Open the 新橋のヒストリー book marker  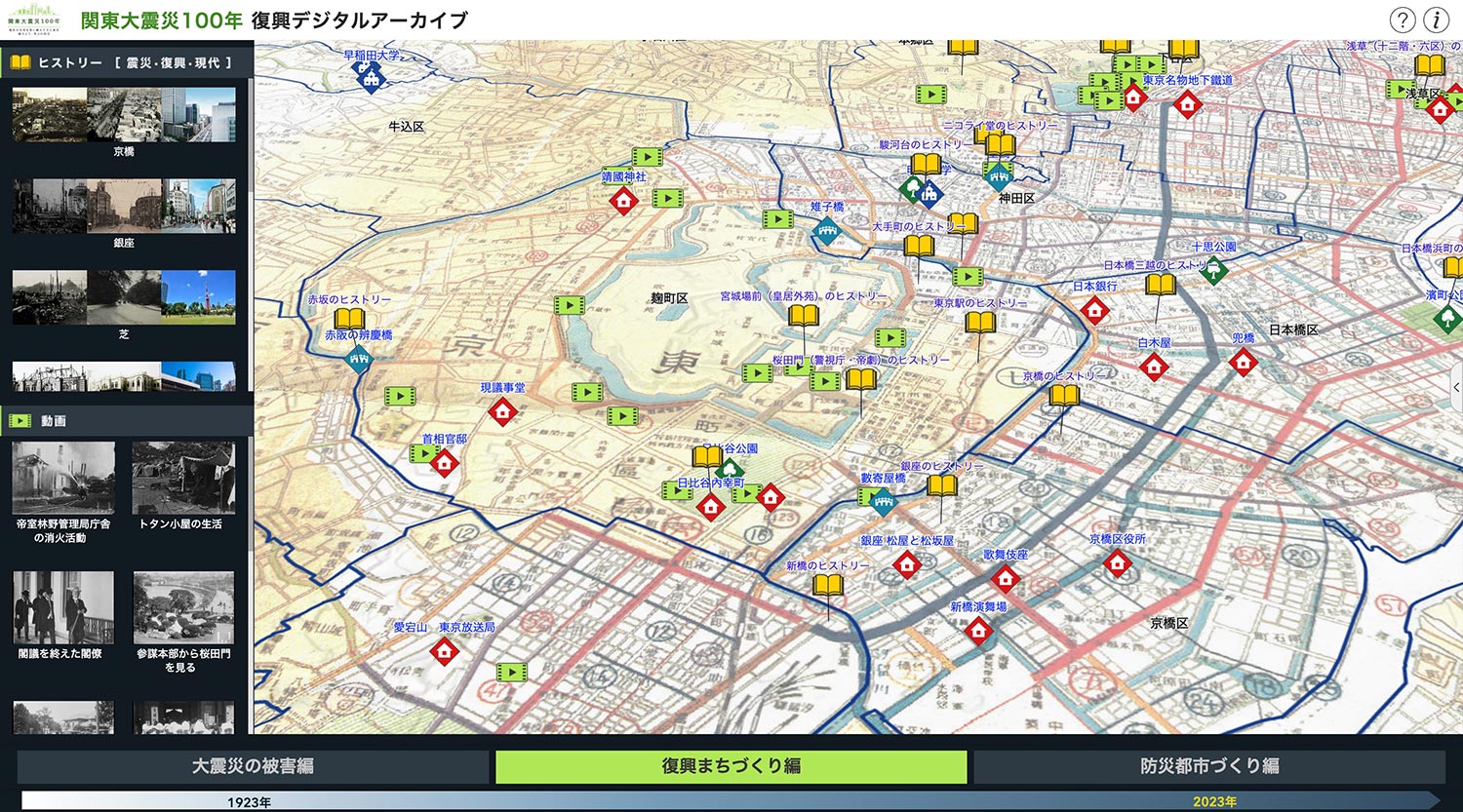point(827,585)
